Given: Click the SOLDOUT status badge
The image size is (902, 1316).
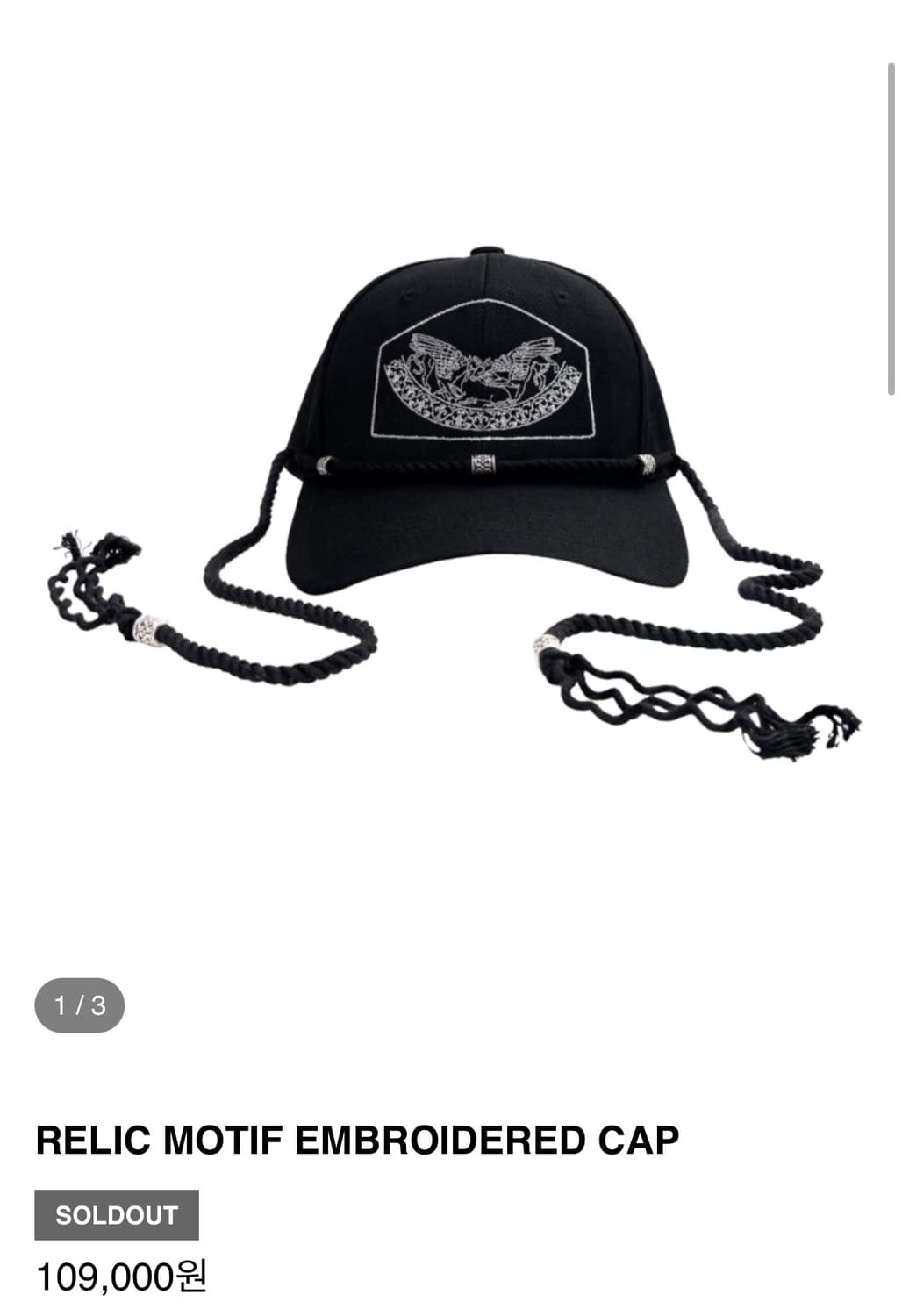Looking at the screenshot, I should 115,1214.
